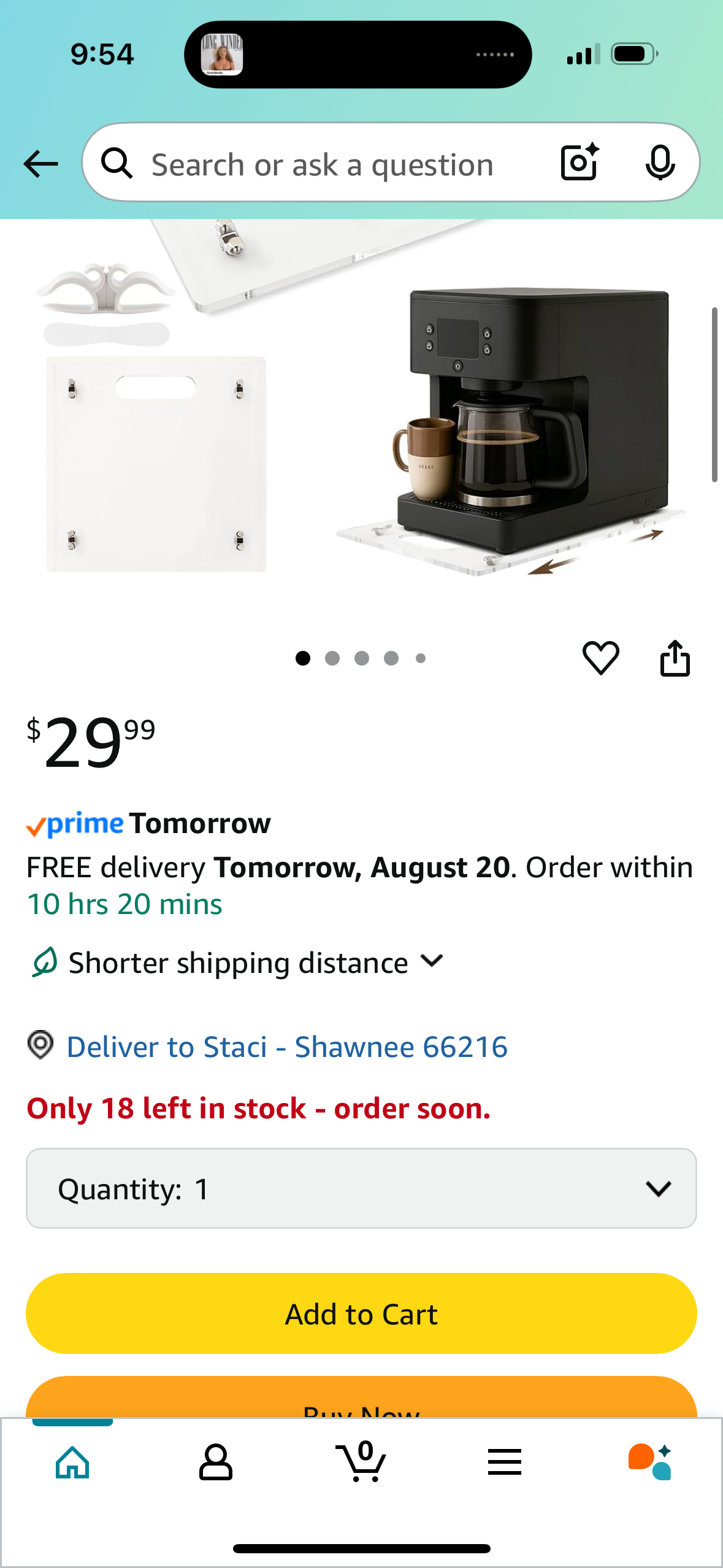Open the hamburger menu tab
Screen dimensions: 723x1568
[x=505, y=1462]
